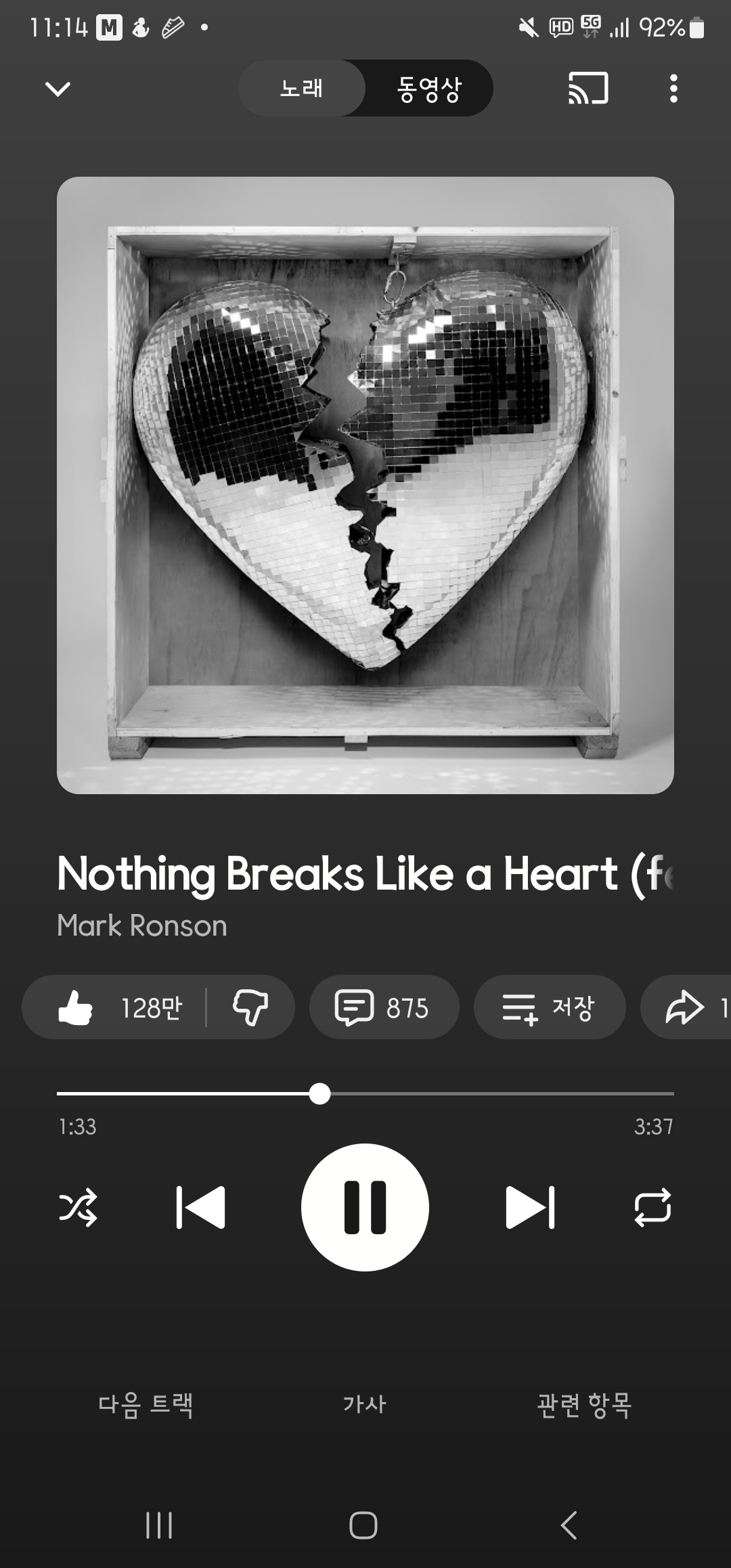Skip back to the previous track

[200, 1207]
